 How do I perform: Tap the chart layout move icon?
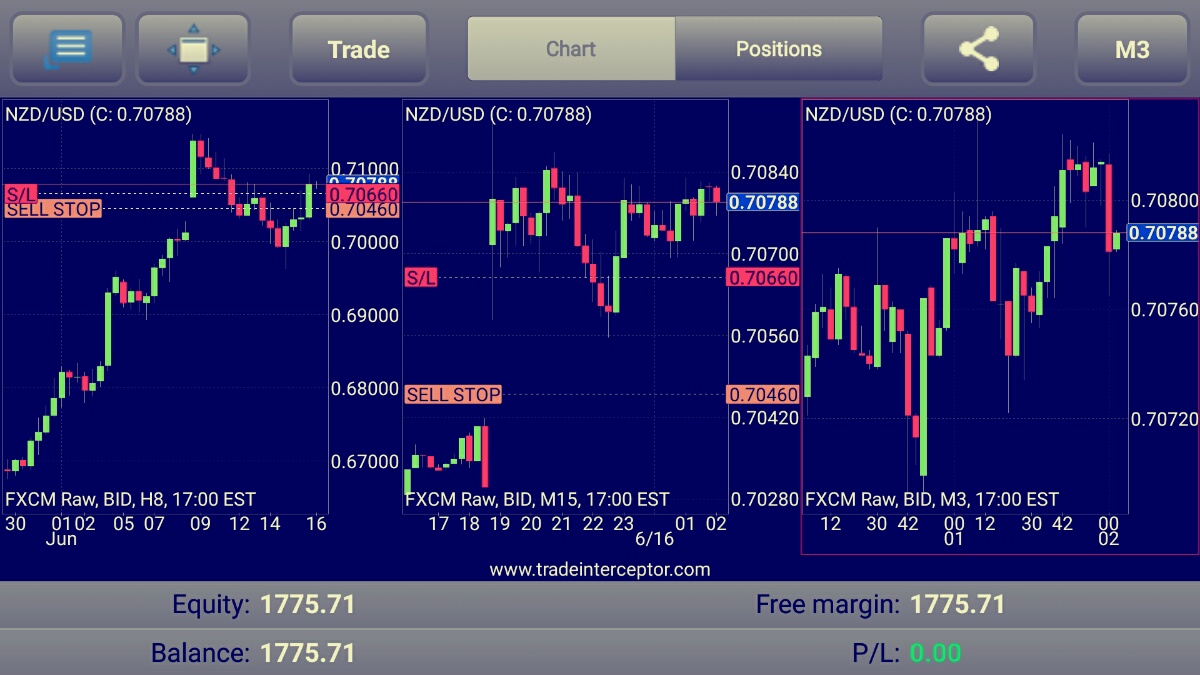pyautogui.click(x=193, y=49)
